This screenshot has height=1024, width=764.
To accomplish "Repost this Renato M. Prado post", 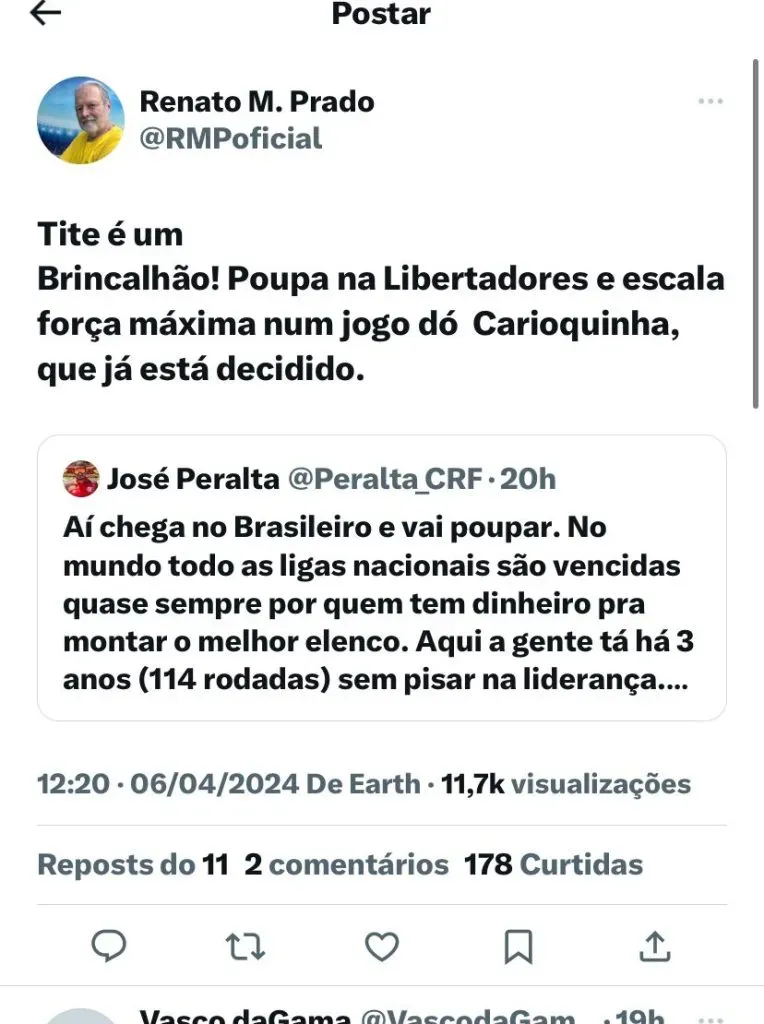I will click(245, 946).
